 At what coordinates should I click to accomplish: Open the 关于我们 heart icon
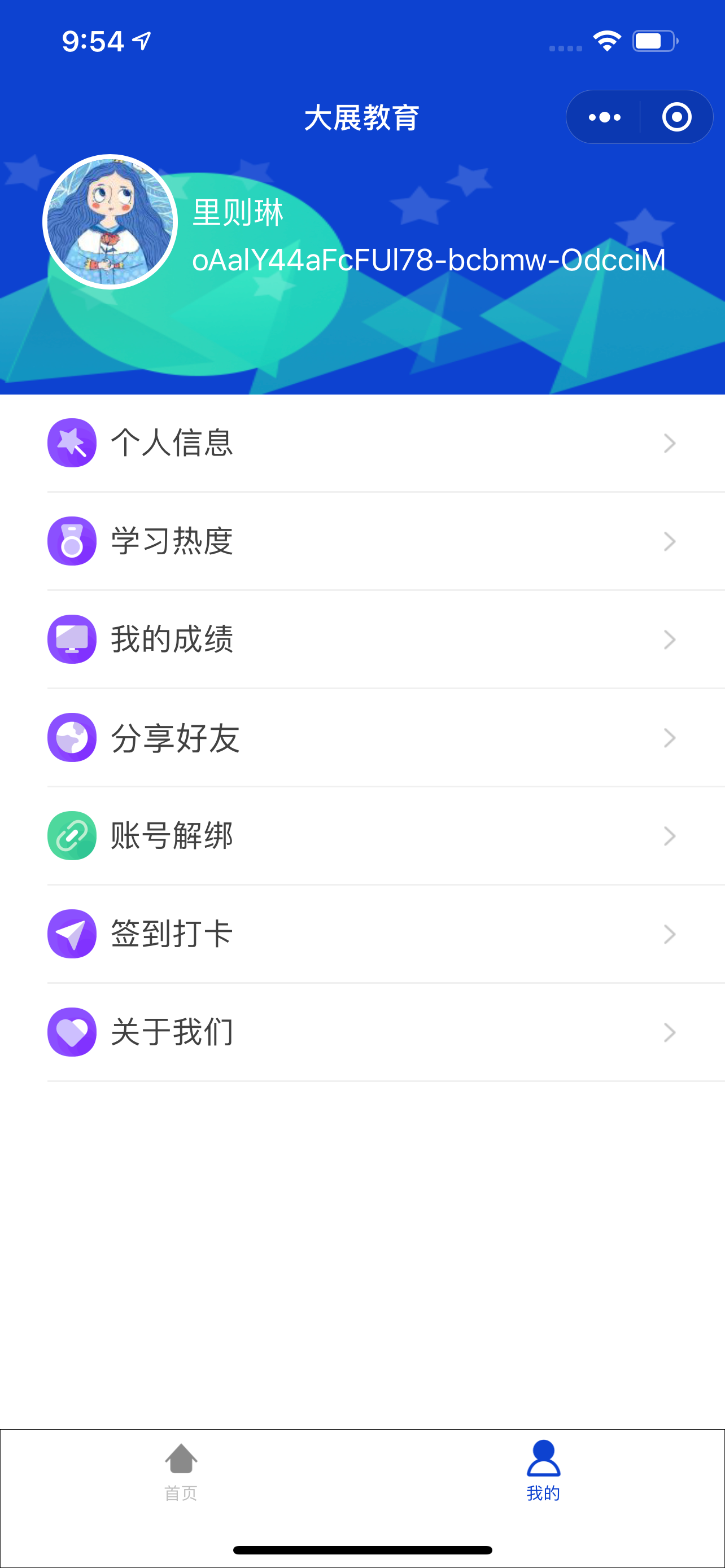(x=71, y=1032)
